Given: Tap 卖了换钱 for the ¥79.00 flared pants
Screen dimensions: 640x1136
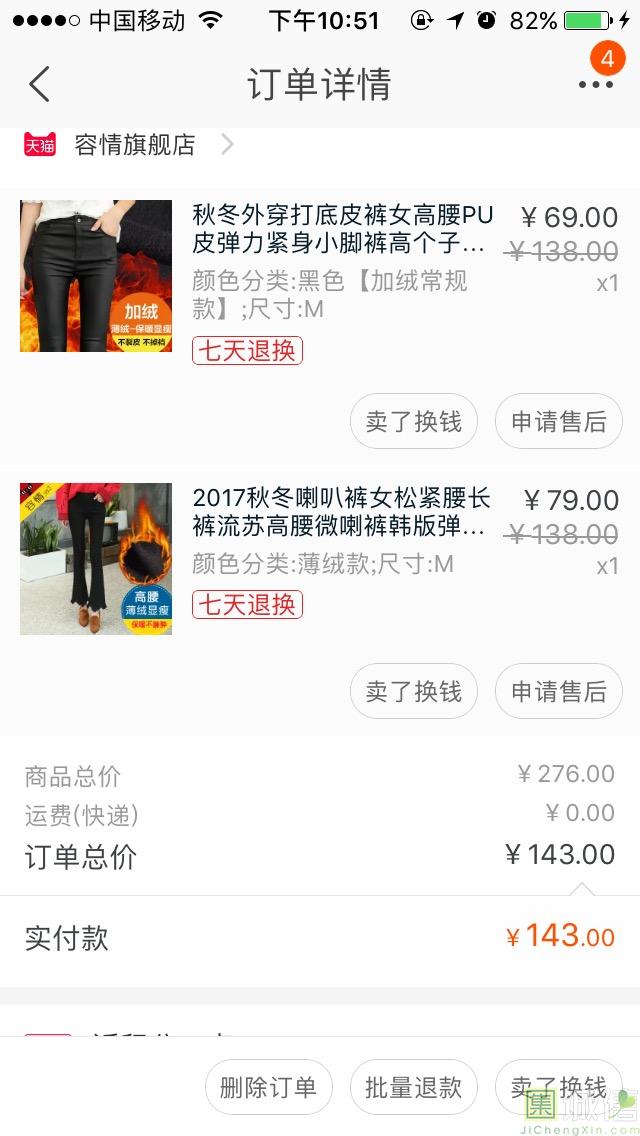Looking at the screenshot, I should (x=414, y=691).
